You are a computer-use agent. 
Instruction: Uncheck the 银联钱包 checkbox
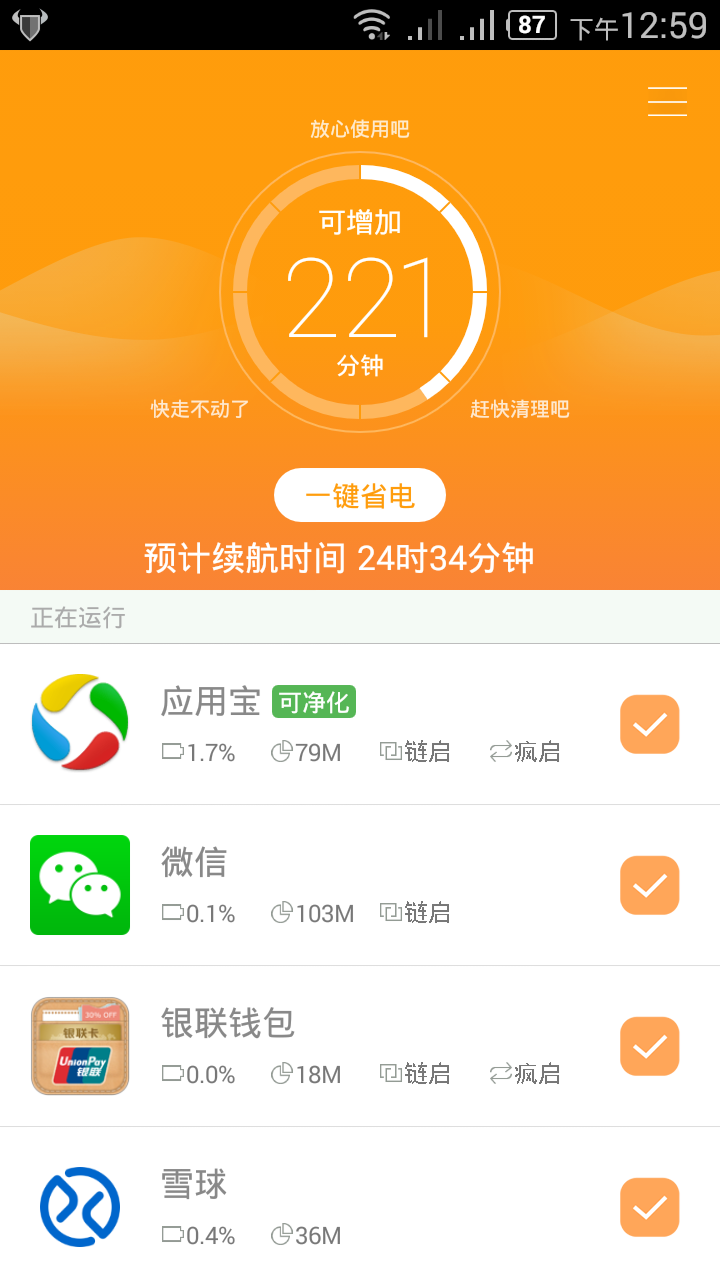pos(650,1046)
